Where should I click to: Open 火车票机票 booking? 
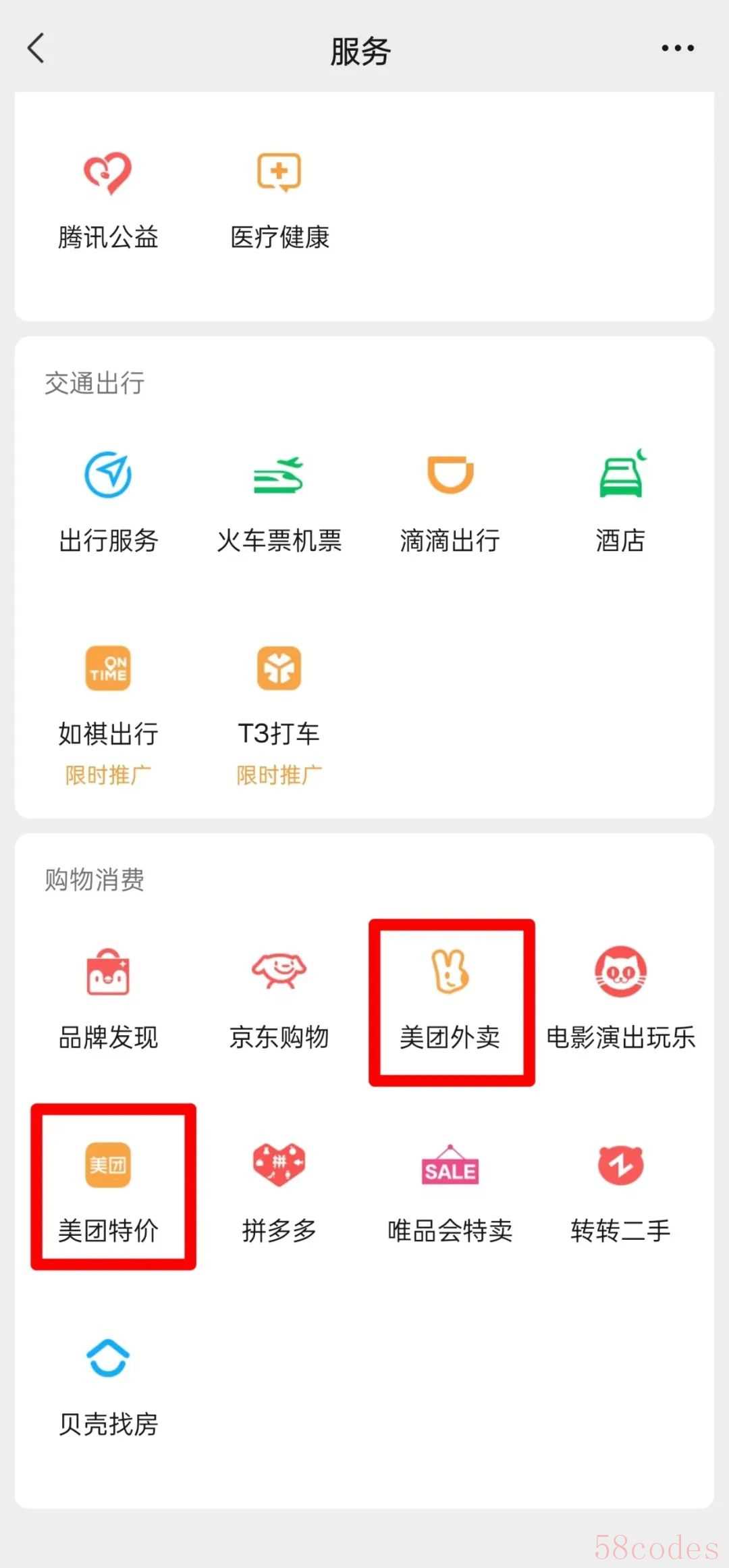[279, 503]
